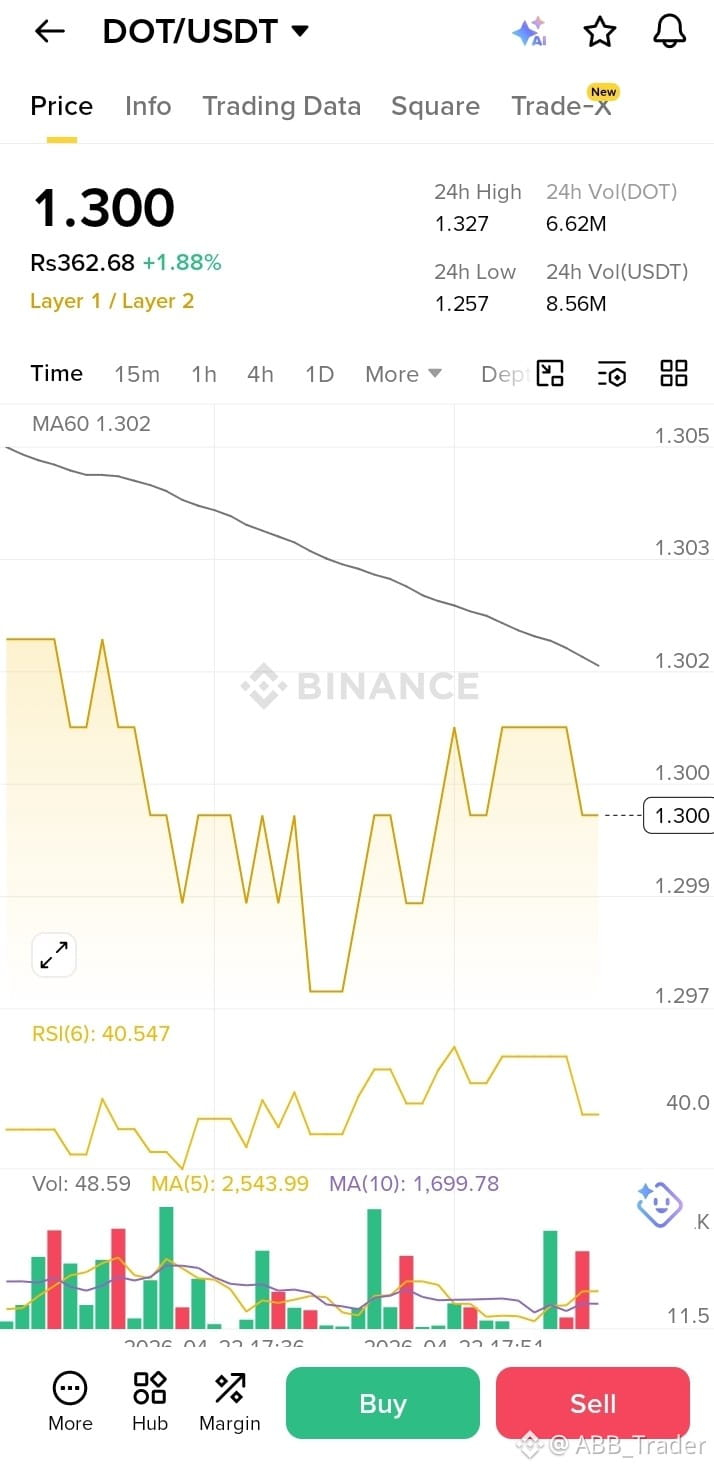Open Margin trading
714x1470 pixels.
pos(230,1402)
